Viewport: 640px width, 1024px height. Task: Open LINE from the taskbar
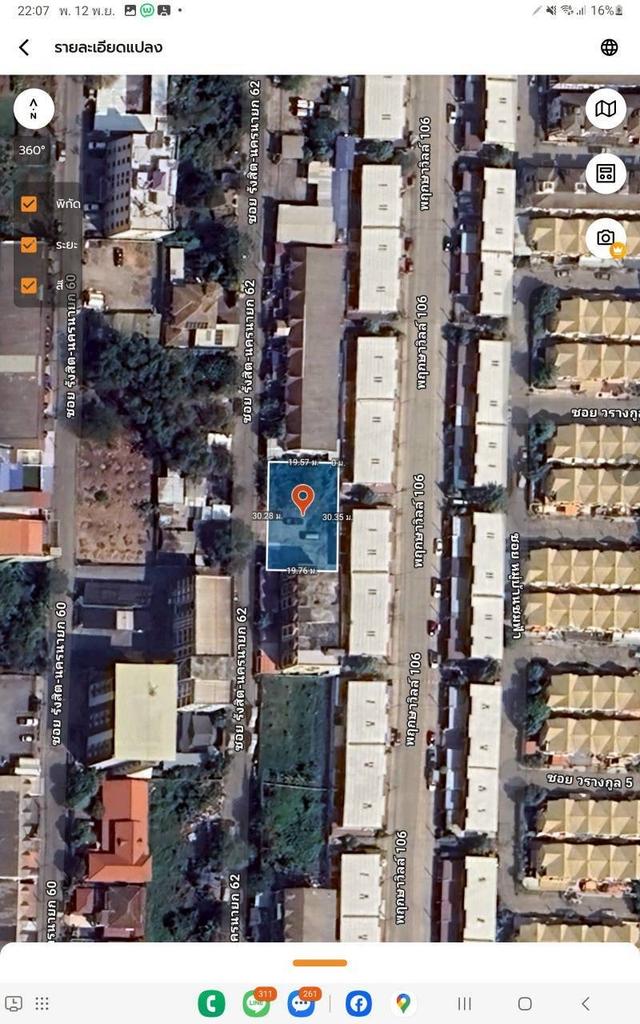pyautogui.click(x=256, y=1003)
